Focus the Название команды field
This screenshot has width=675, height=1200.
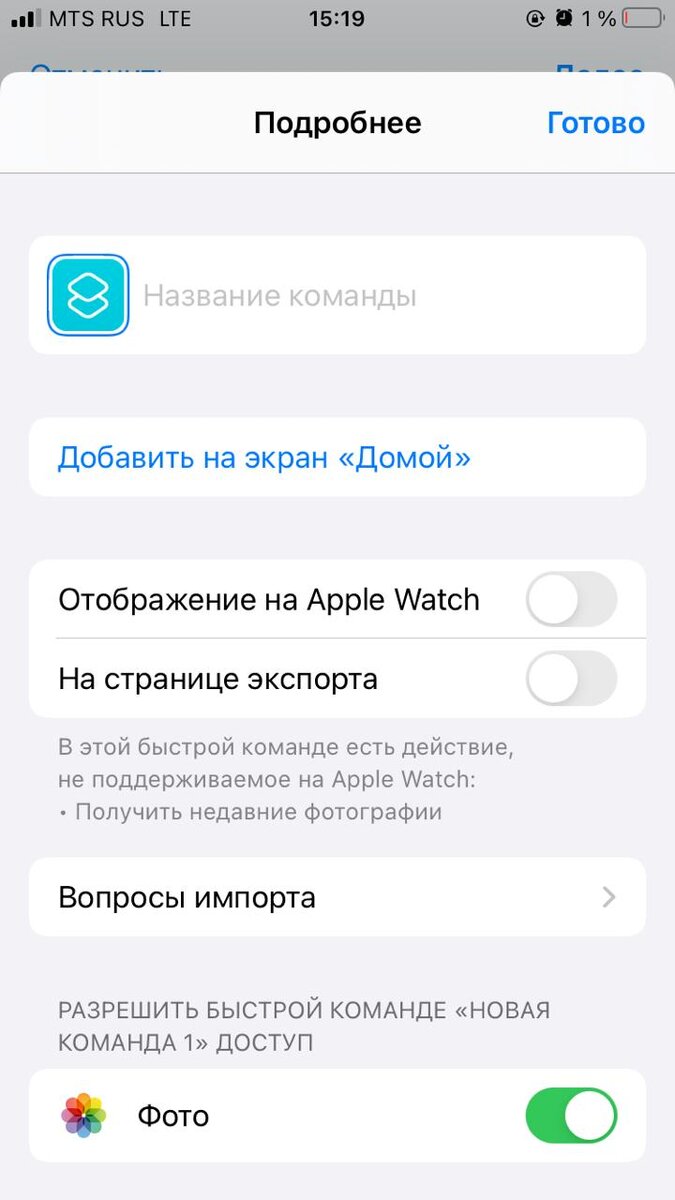point(380,296)
